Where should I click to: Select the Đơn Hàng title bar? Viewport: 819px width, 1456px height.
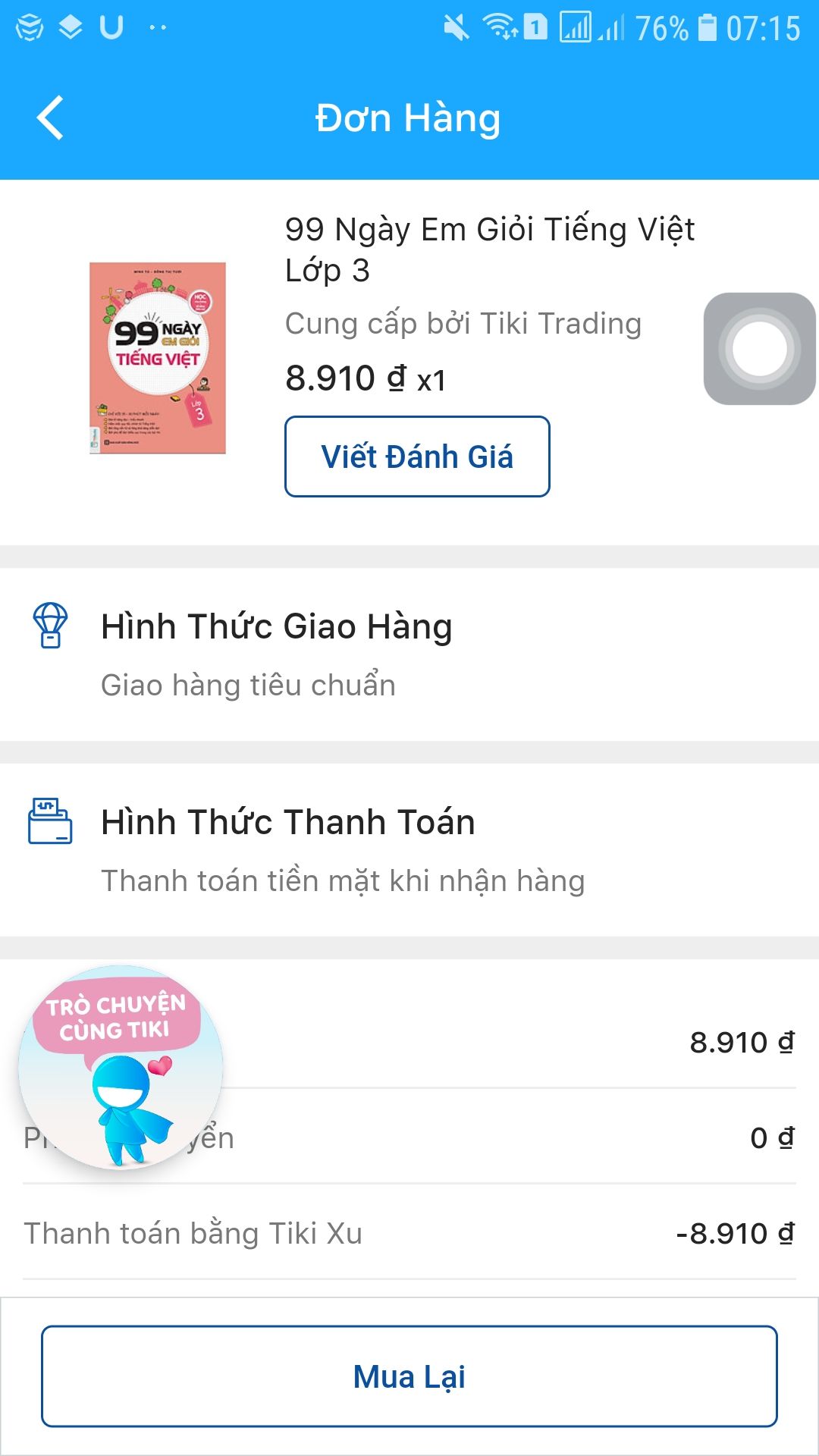pyautogui.click(x=408, y=118)
